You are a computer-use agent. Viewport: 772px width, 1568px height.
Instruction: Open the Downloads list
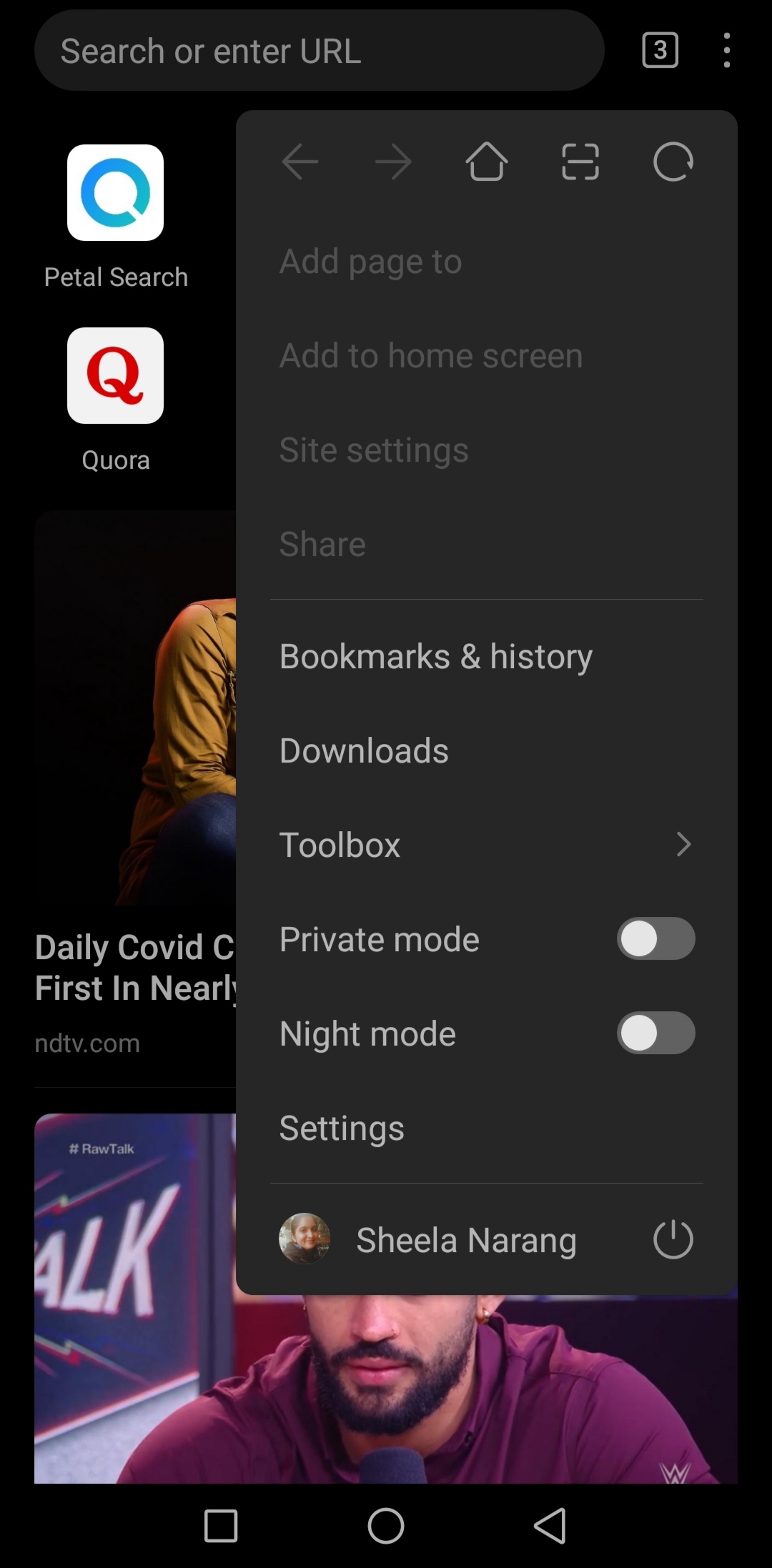coord(364,750)
